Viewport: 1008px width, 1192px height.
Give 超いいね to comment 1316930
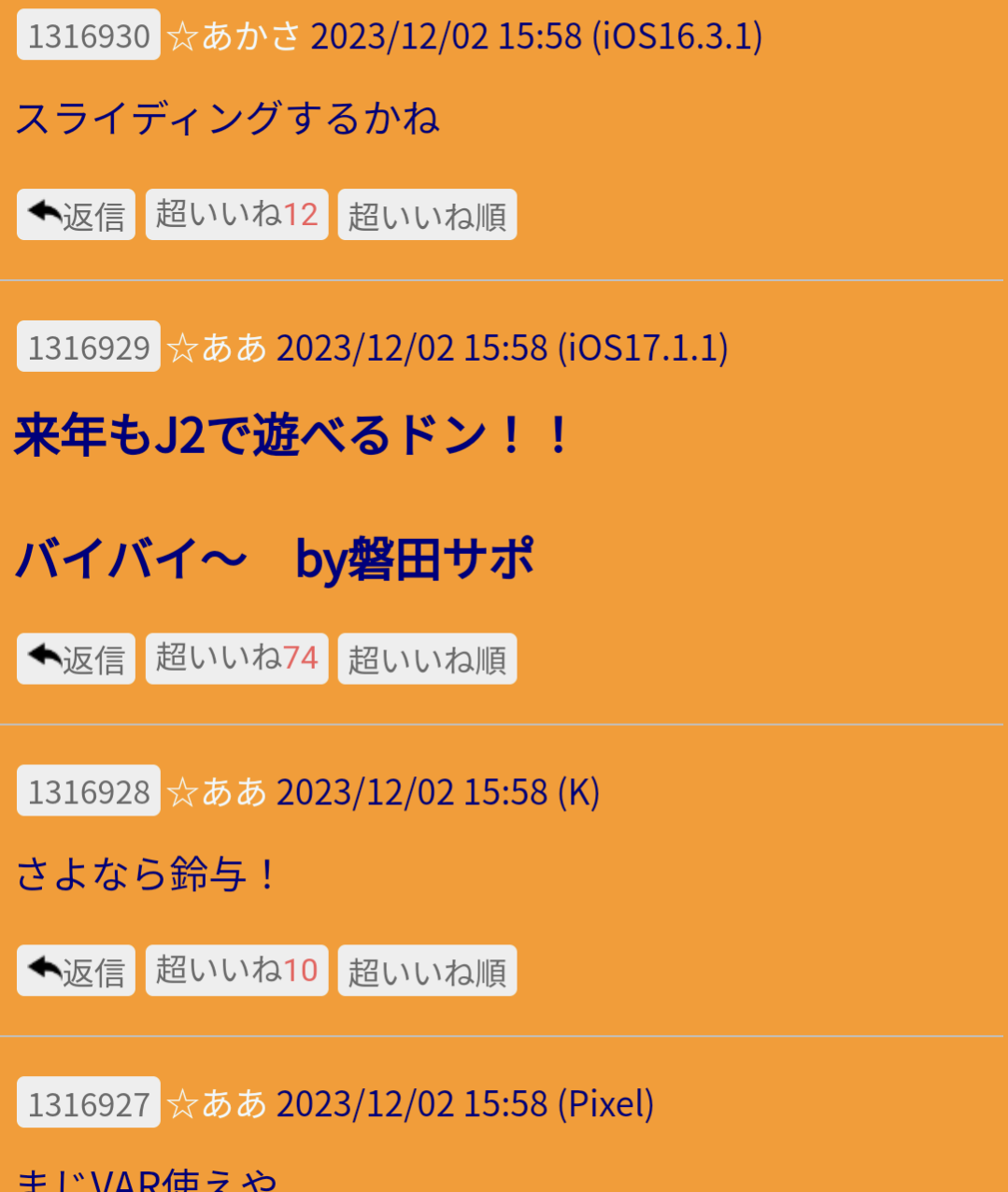click(x=236, y=215)
